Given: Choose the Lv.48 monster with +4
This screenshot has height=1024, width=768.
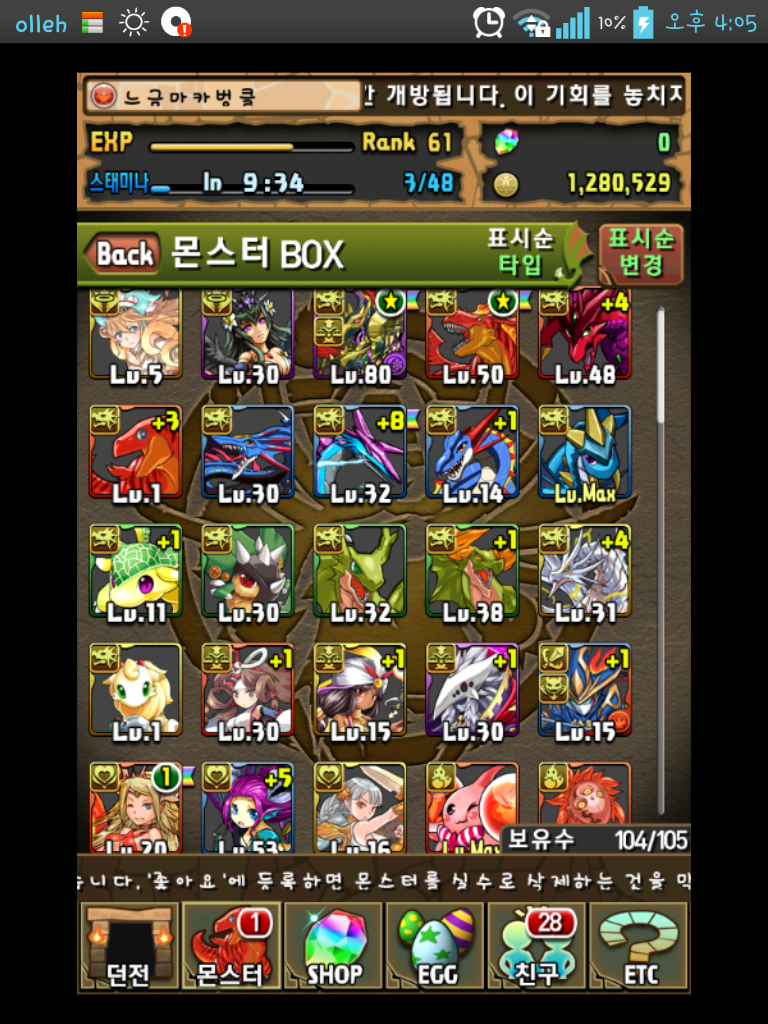Looking at the screenshot, I should click(585, 336).
